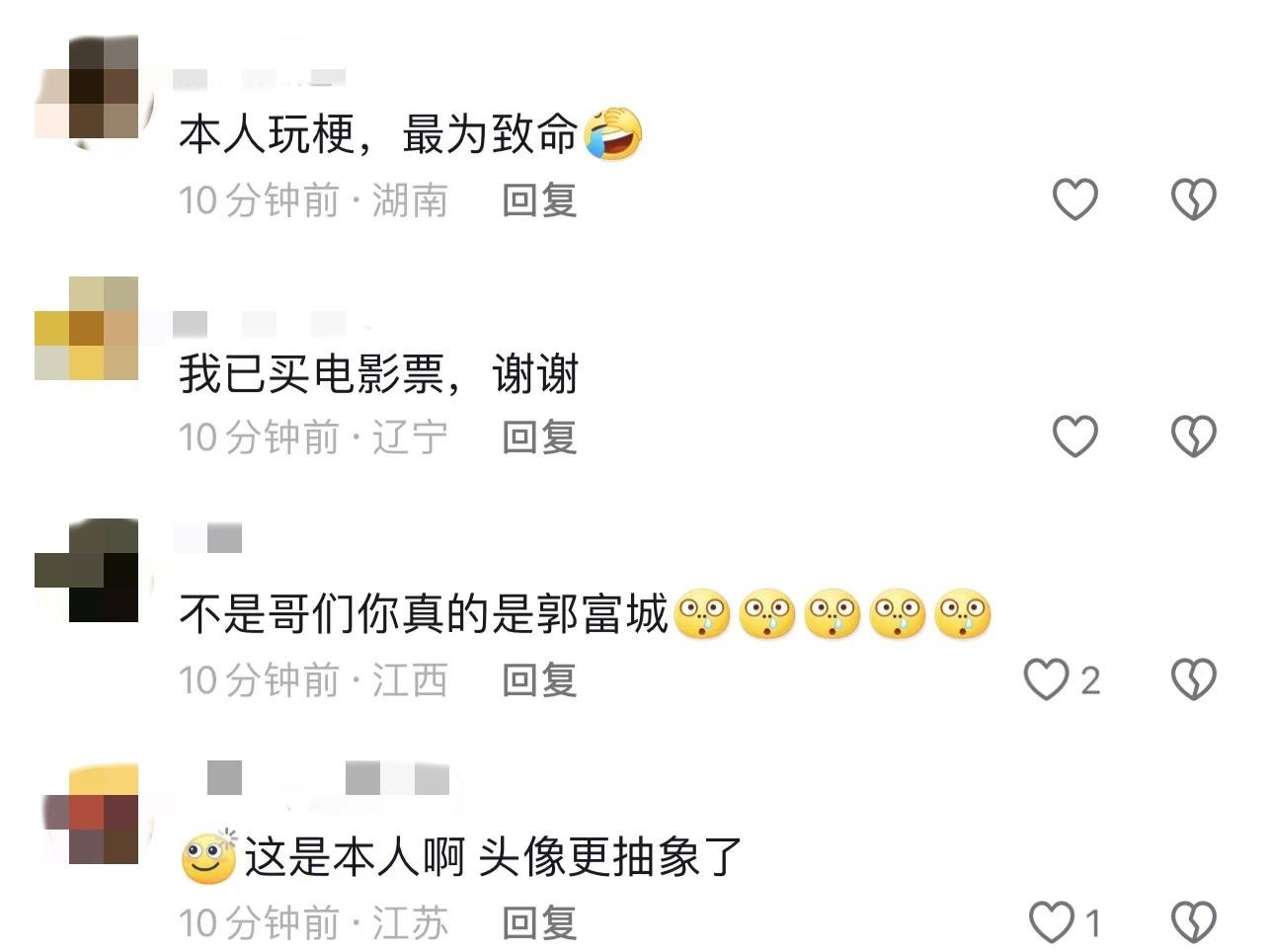Dislike the comment "我已买电影票，谢谢"

click(x=1193, y=436)
